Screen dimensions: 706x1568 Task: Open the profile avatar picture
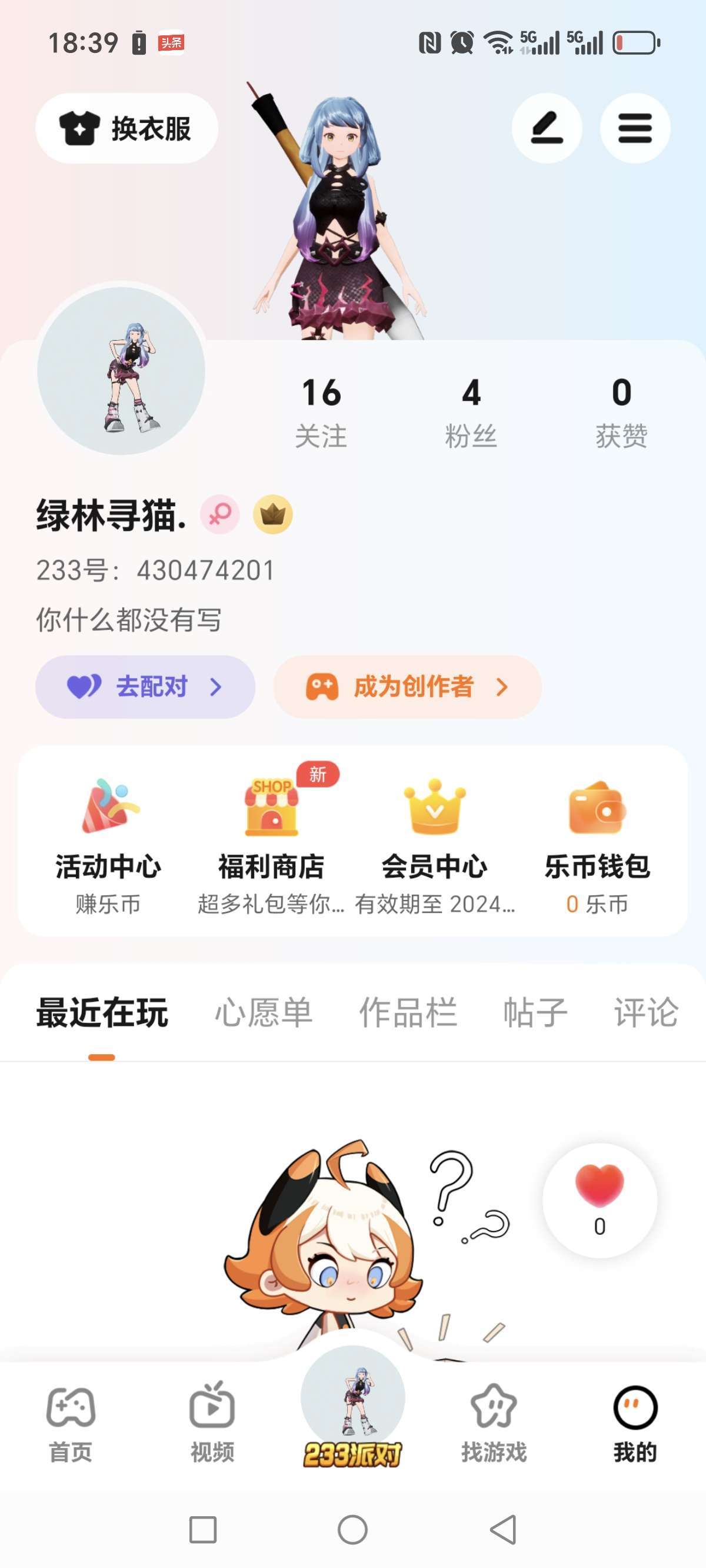click(x=121, y=371)
